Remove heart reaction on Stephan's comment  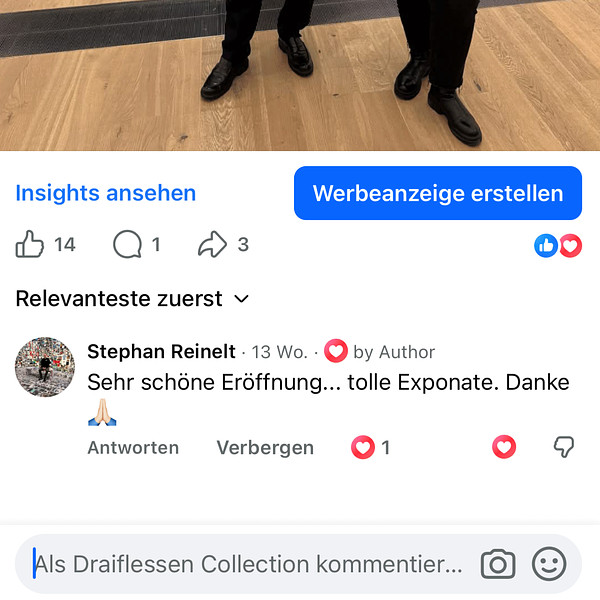504,447
